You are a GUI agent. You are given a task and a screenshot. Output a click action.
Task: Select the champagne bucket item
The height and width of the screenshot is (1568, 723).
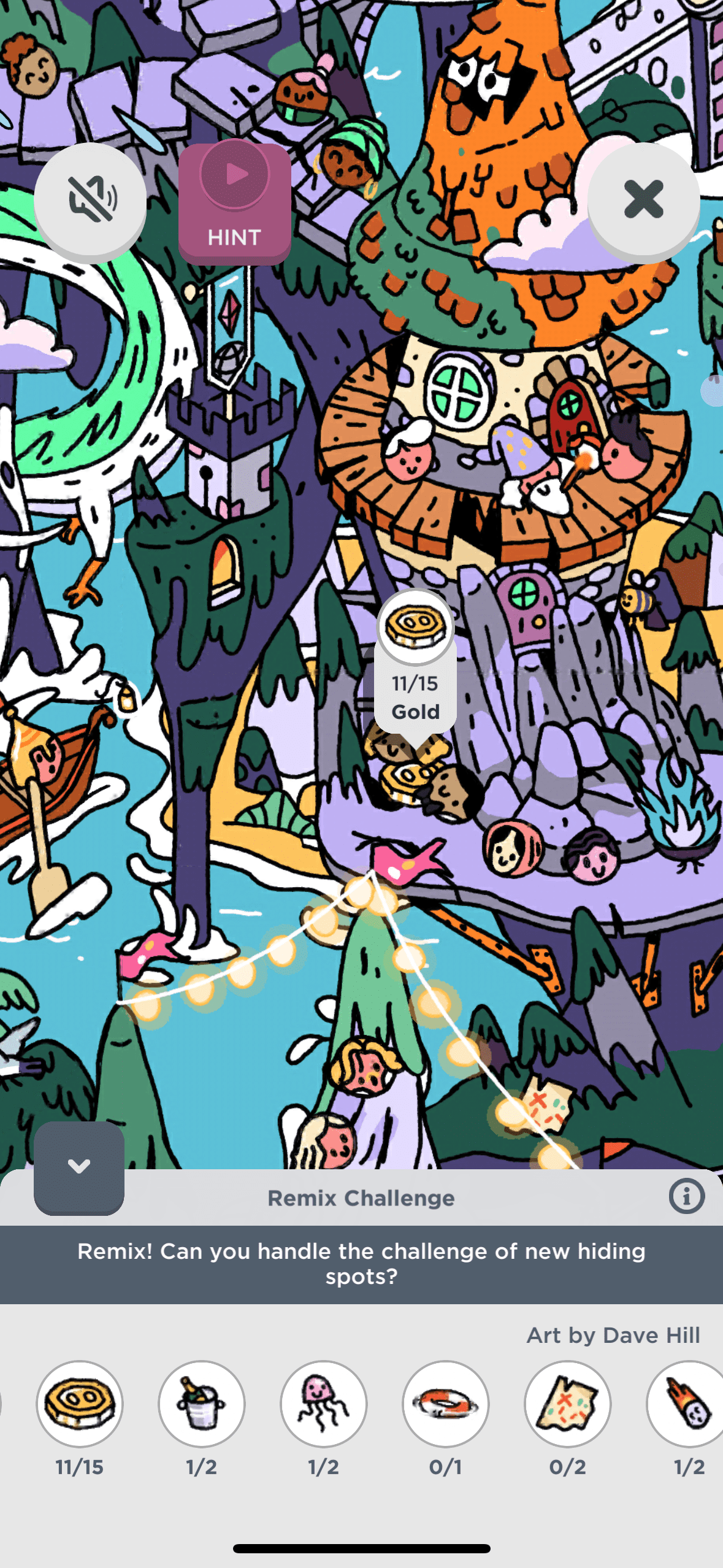201,1403
